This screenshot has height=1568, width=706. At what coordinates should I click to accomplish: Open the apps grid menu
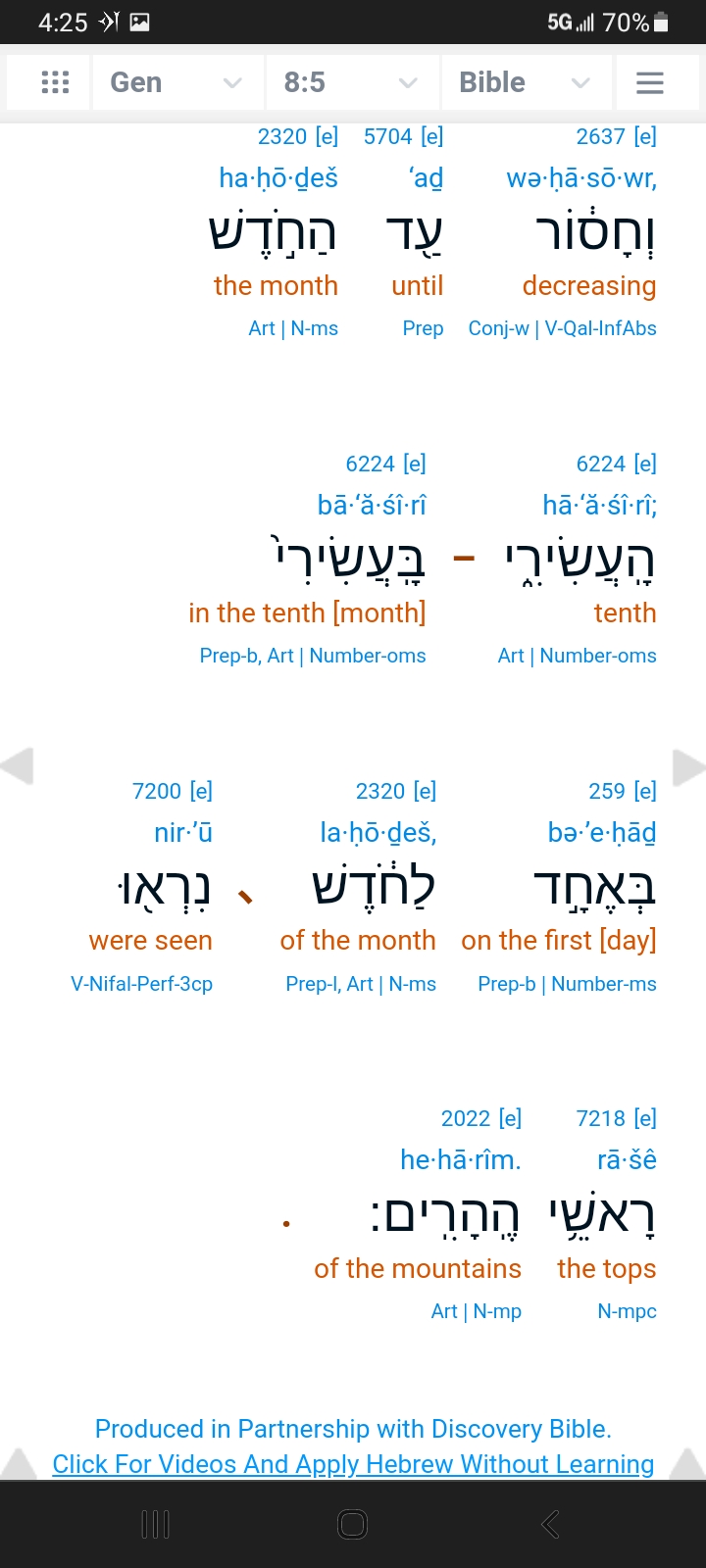click(55, 82)
